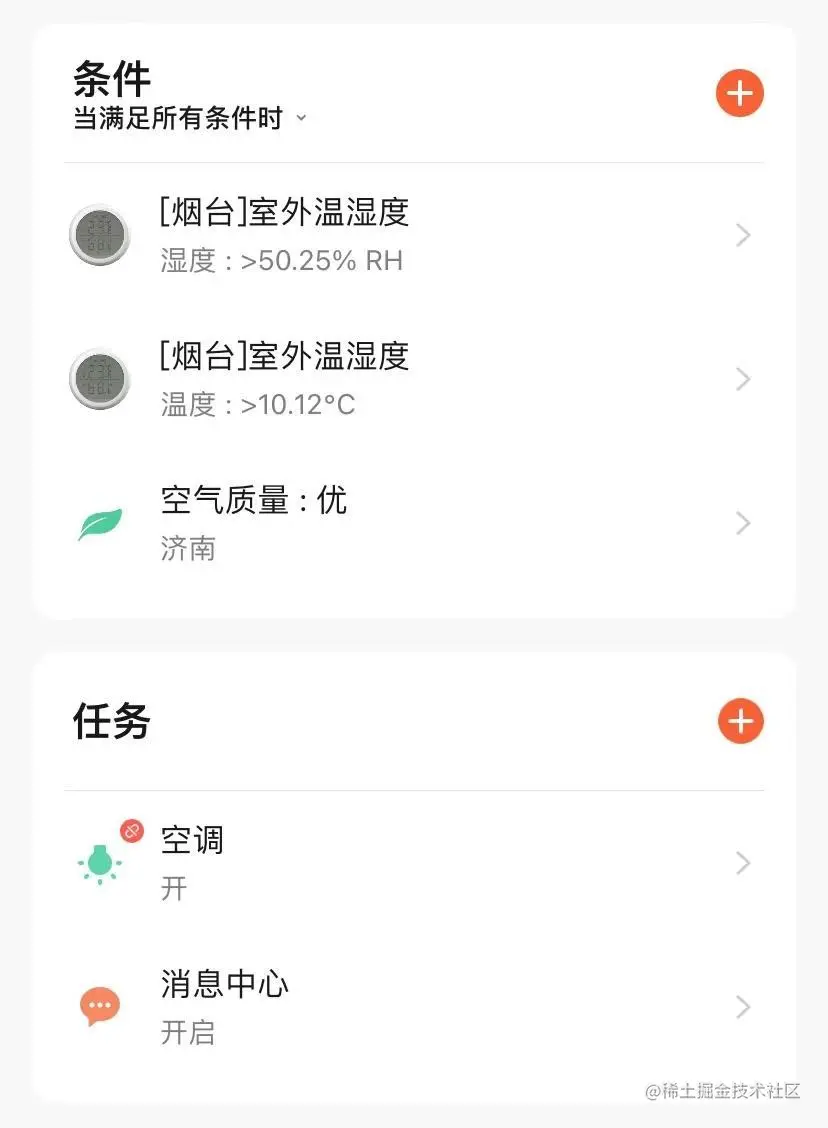Add a new condition with the plus button
This screenshot has width=828, height=1128.
click(x=739, y=94)
